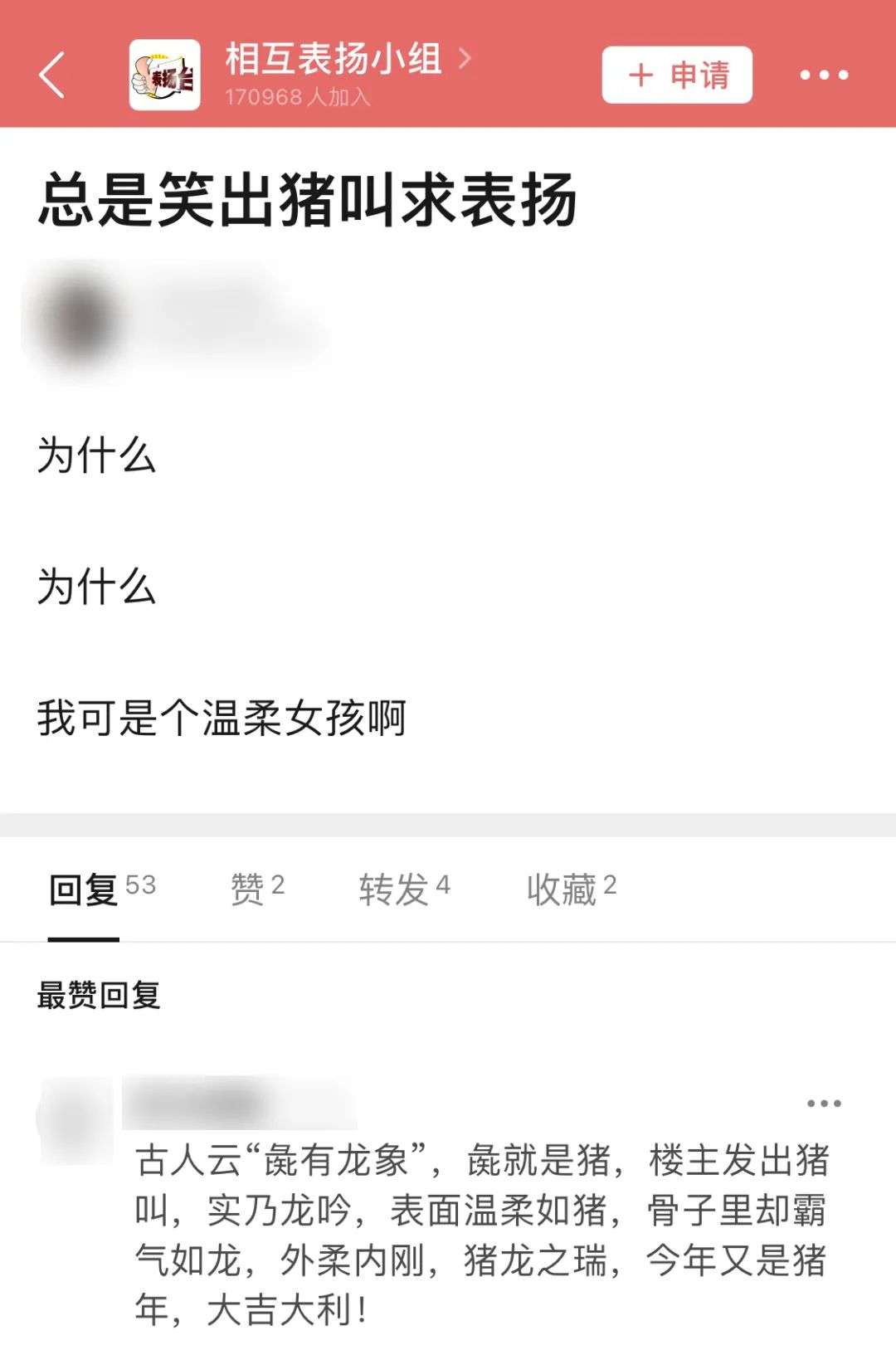Tap the 申请 button to join the group
Image resolution: width=896 pixels, height=1350 pixels.
(x=677, y=75)
